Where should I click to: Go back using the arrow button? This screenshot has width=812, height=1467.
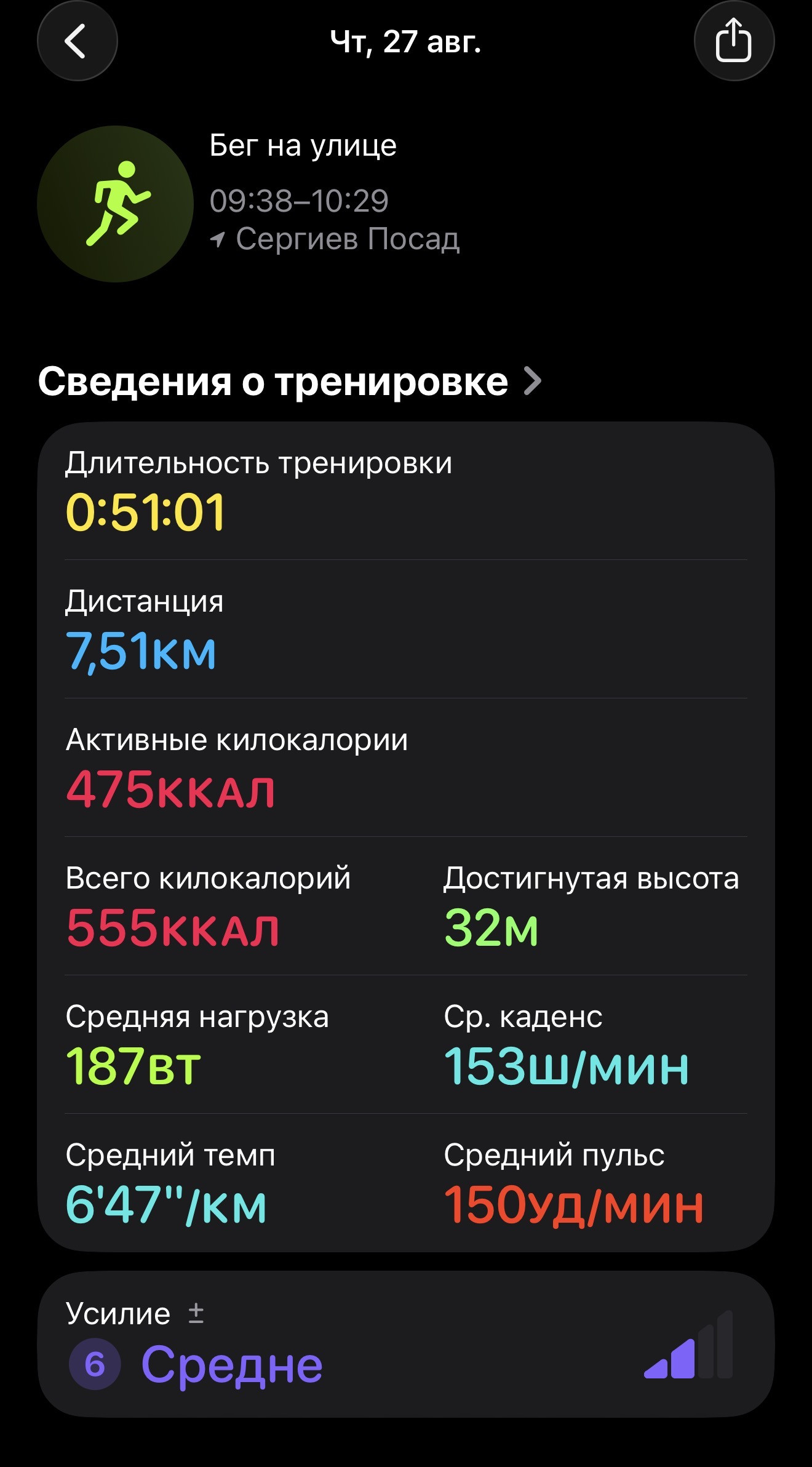point(78,41)
